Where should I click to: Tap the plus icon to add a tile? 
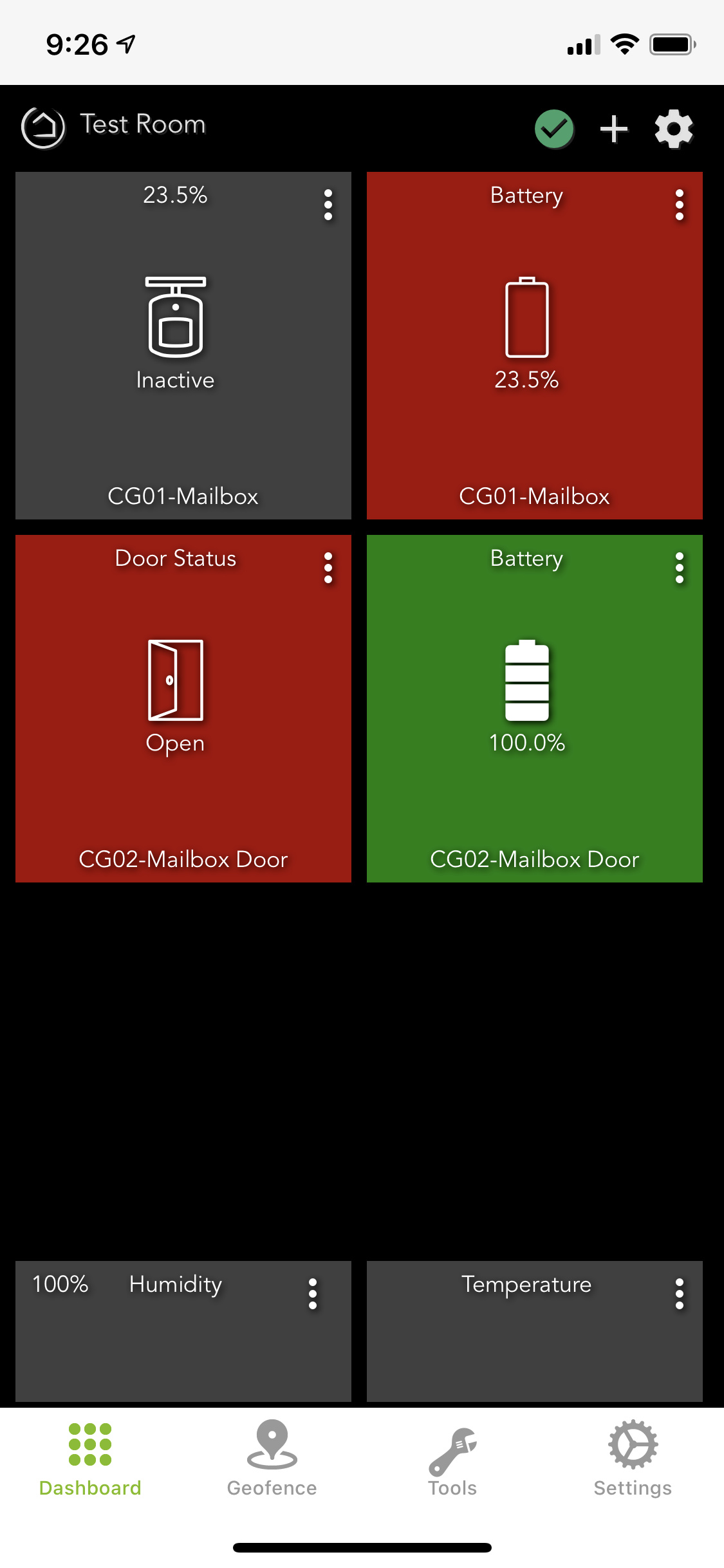(614, 129)
